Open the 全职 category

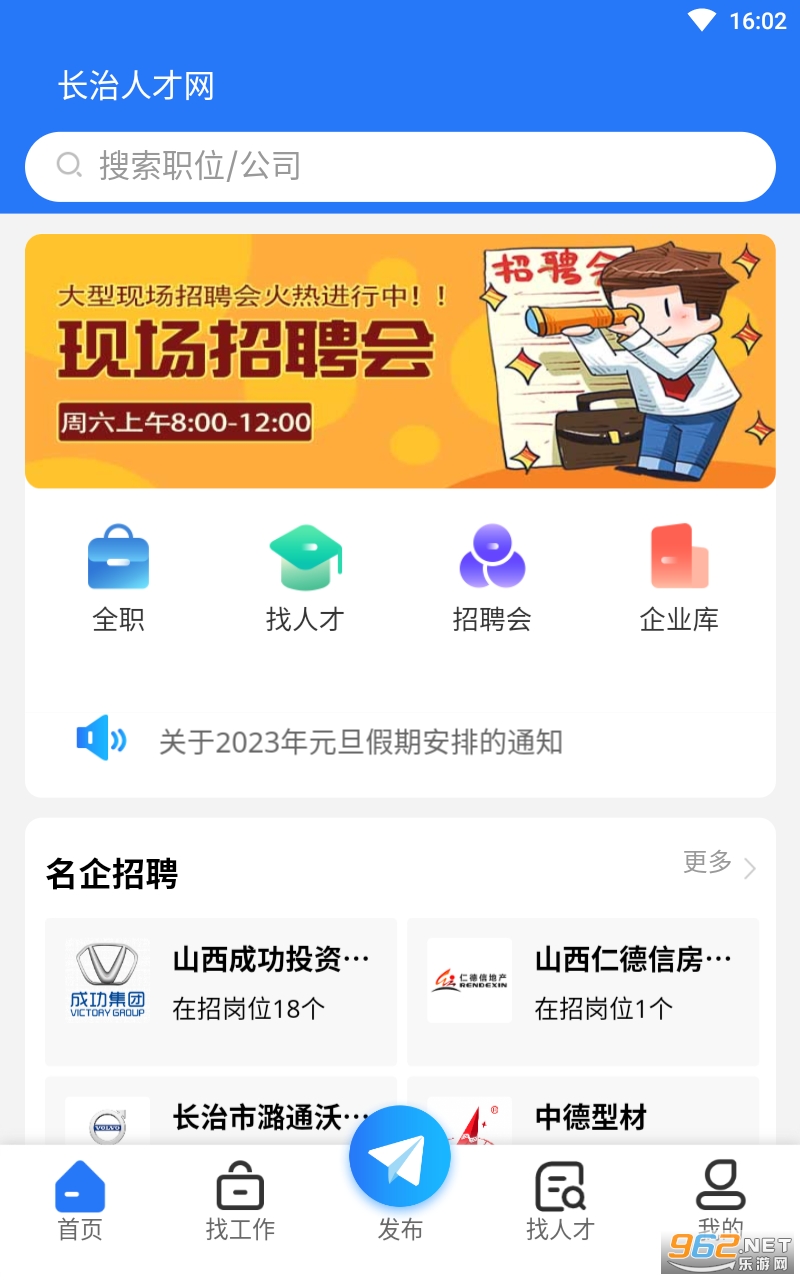pyautogui.click(x=118, y=578)
